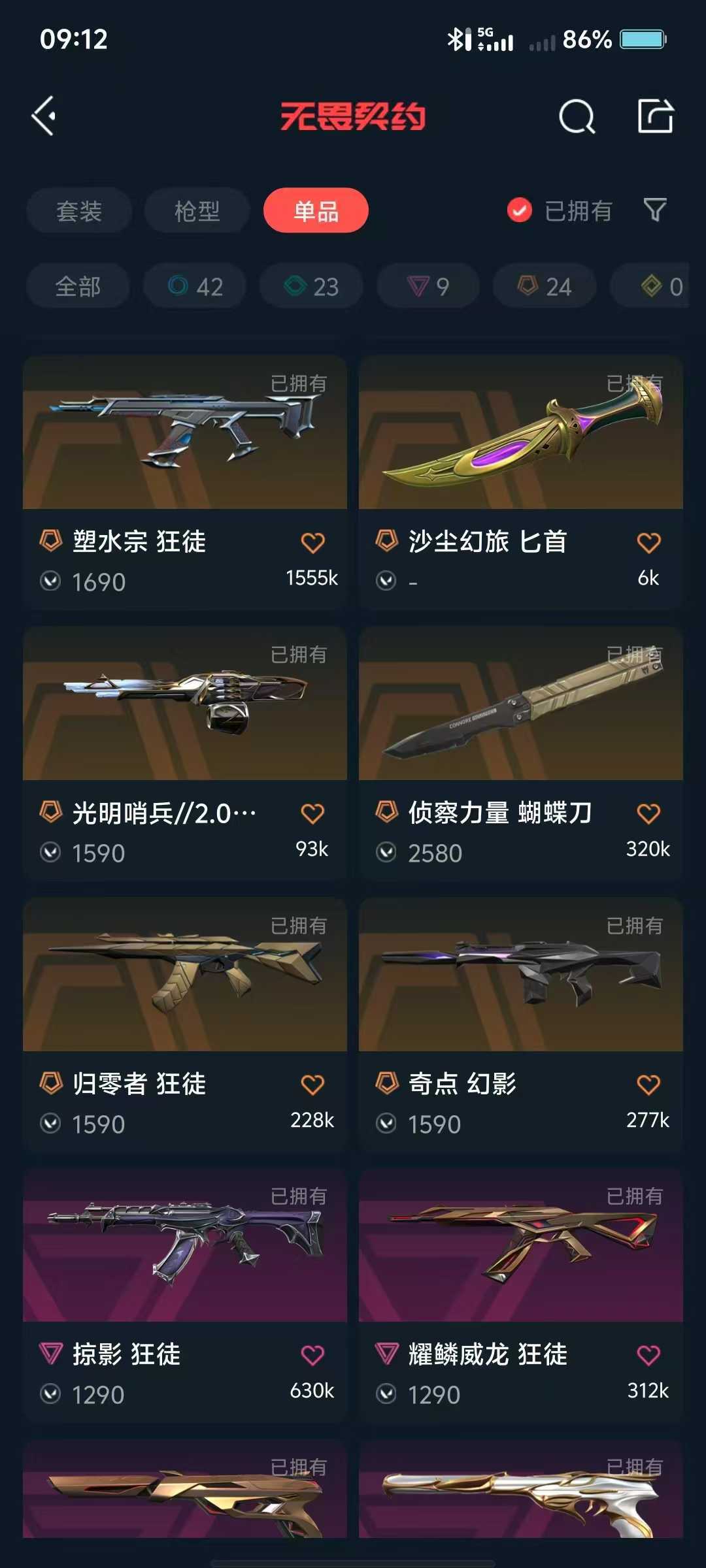Image resolution: width=706 pixels, height=1568 pixels.
Task: Uncheck the 已拥有 filter checkbox
Action: tap(520, 210)
